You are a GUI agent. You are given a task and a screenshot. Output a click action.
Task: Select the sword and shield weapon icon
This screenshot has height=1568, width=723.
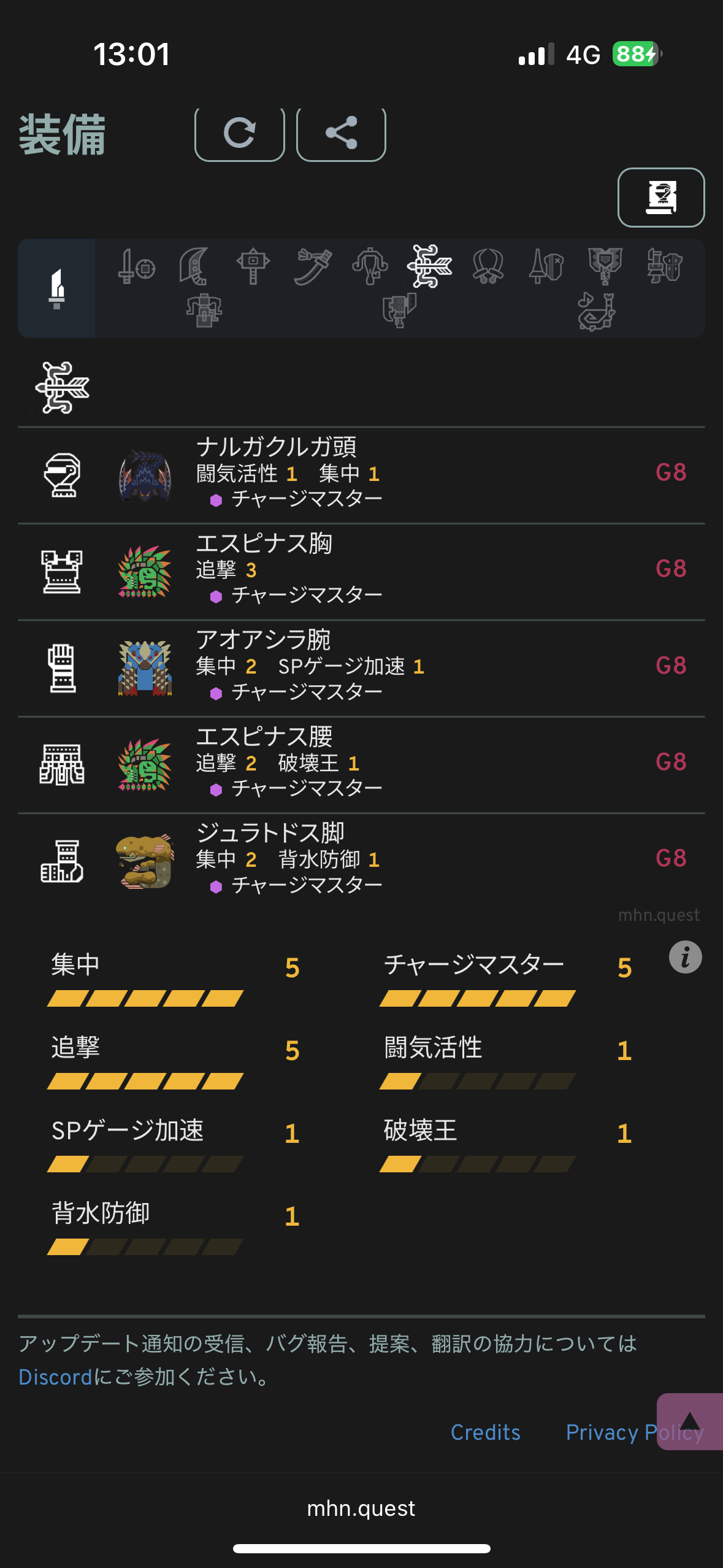136,267
